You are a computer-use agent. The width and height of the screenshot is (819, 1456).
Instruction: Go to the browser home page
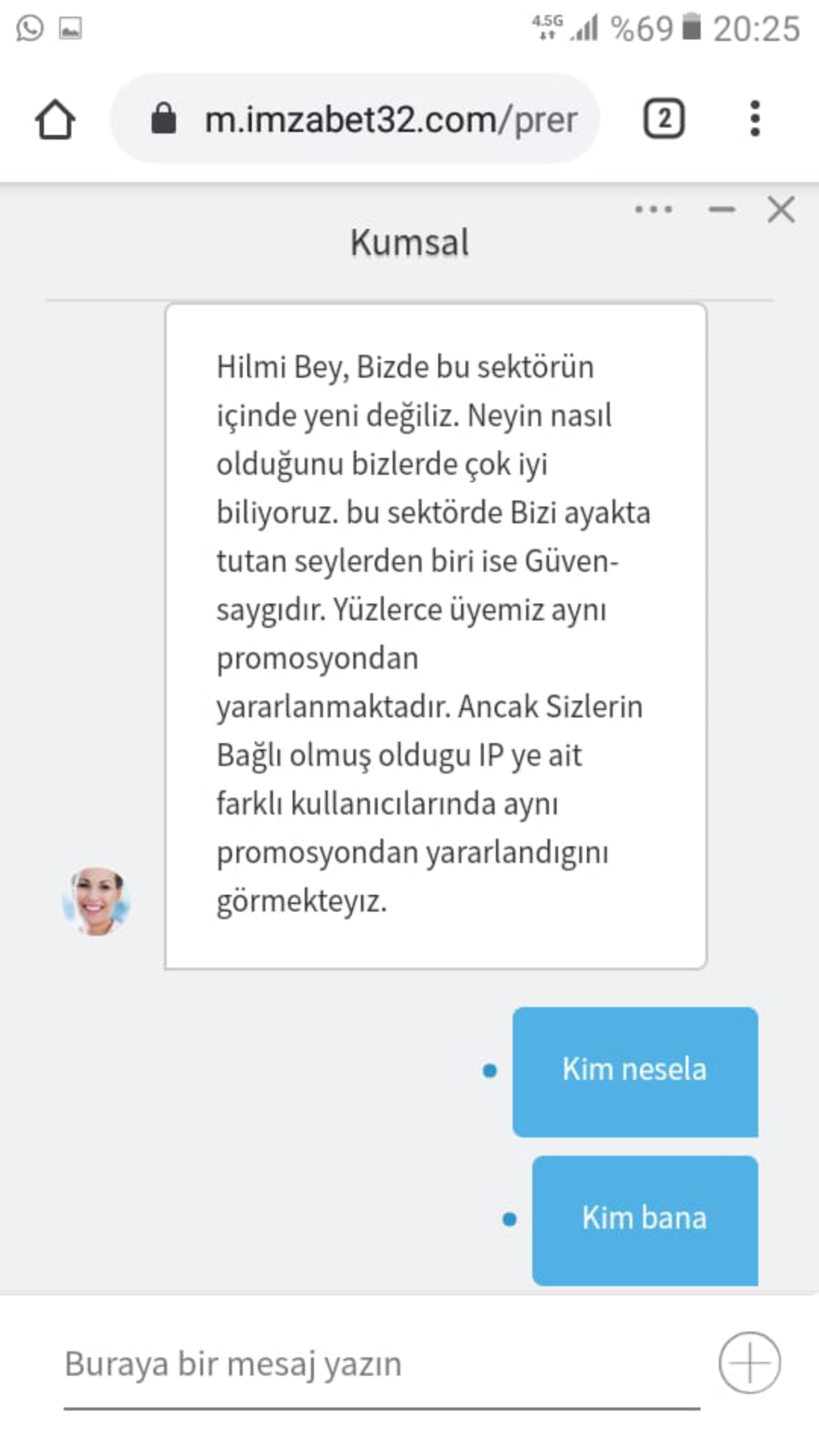(55, 119)
